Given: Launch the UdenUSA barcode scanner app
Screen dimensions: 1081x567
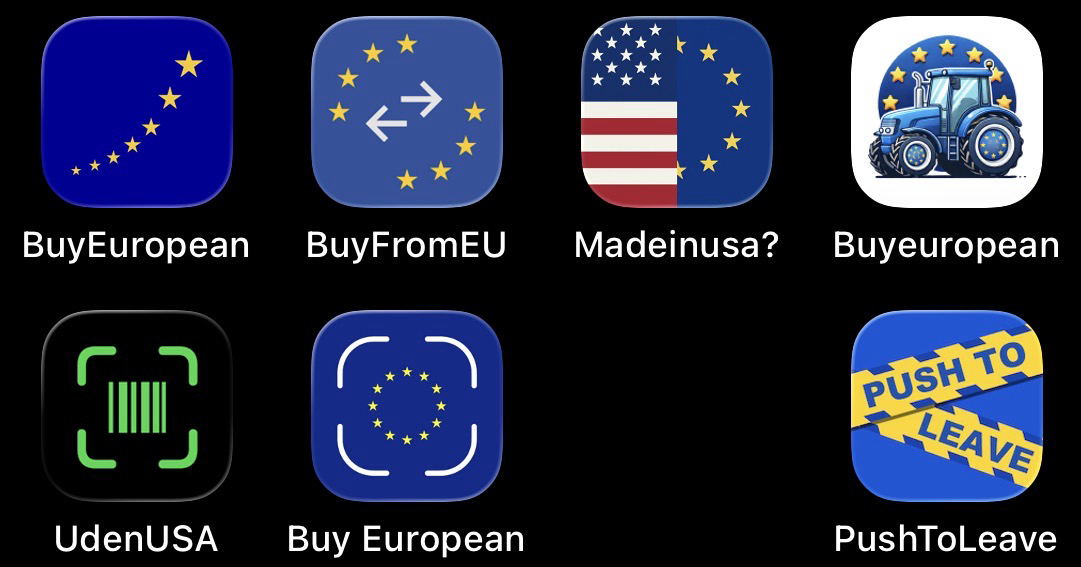Looking at the screenshot, I should pyautogui.click(x=136, y=406).
